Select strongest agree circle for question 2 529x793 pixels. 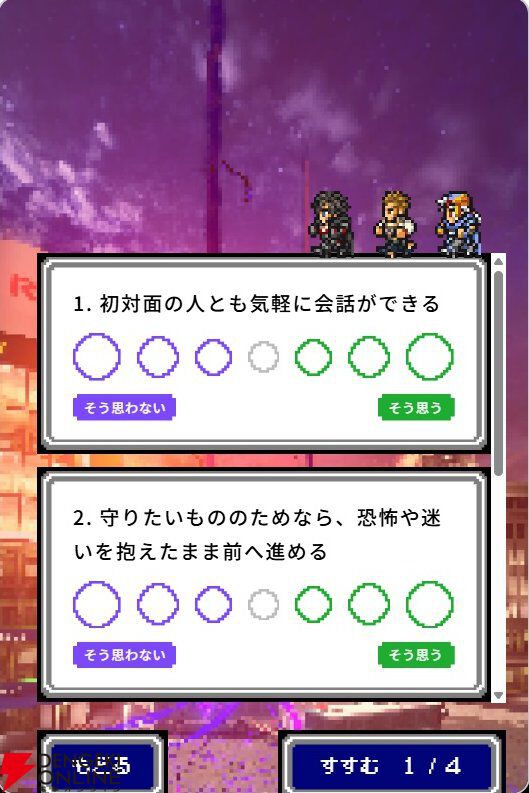coord(429,604)
